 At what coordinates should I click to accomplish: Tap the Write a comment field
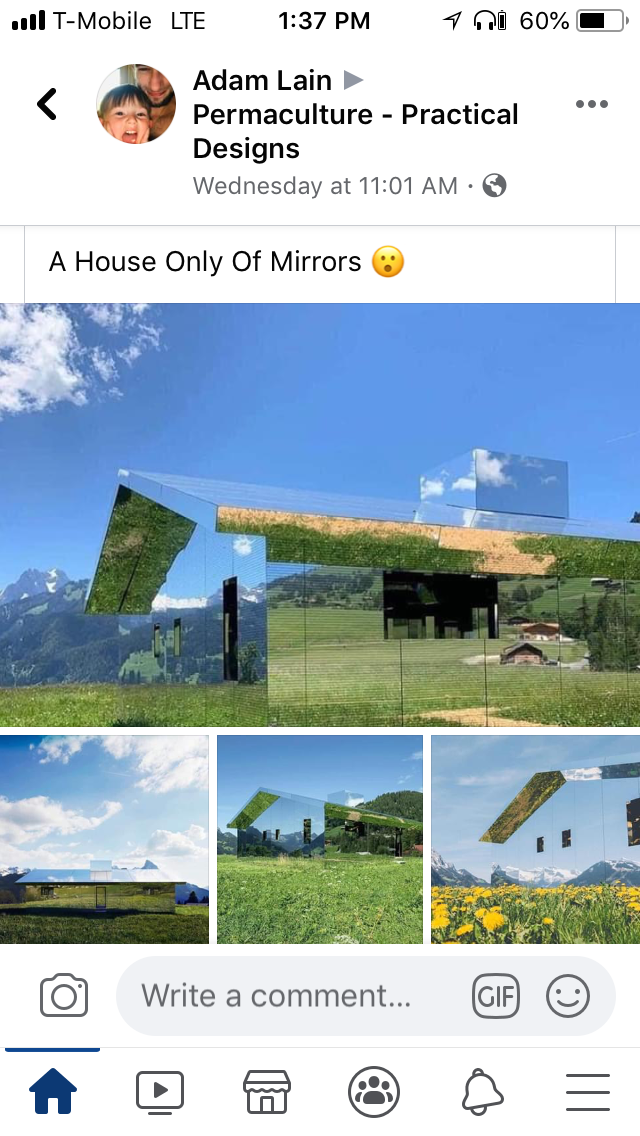(x=290, y=996)
